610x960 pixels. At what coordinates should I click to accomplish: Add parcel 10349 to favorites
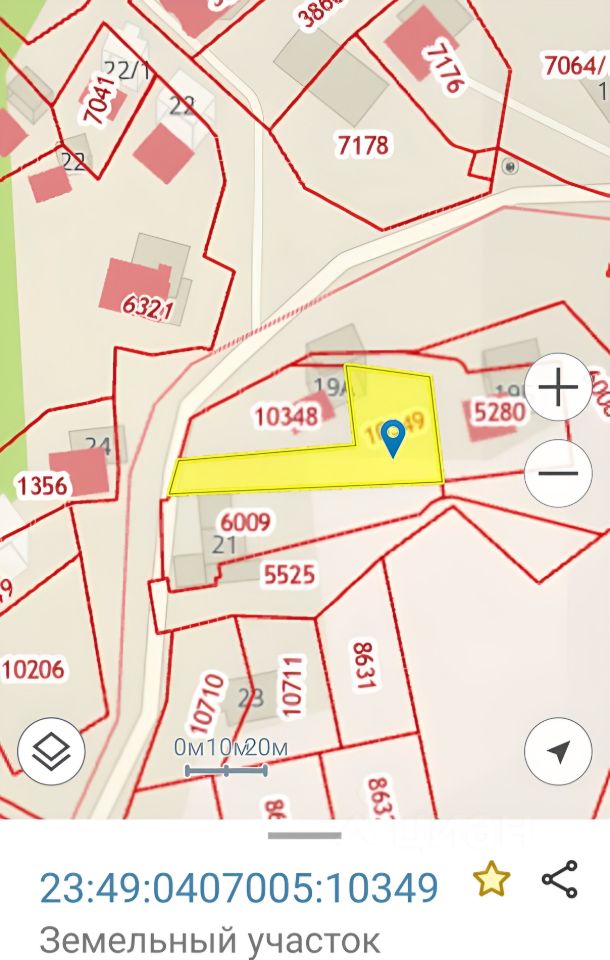491,880
